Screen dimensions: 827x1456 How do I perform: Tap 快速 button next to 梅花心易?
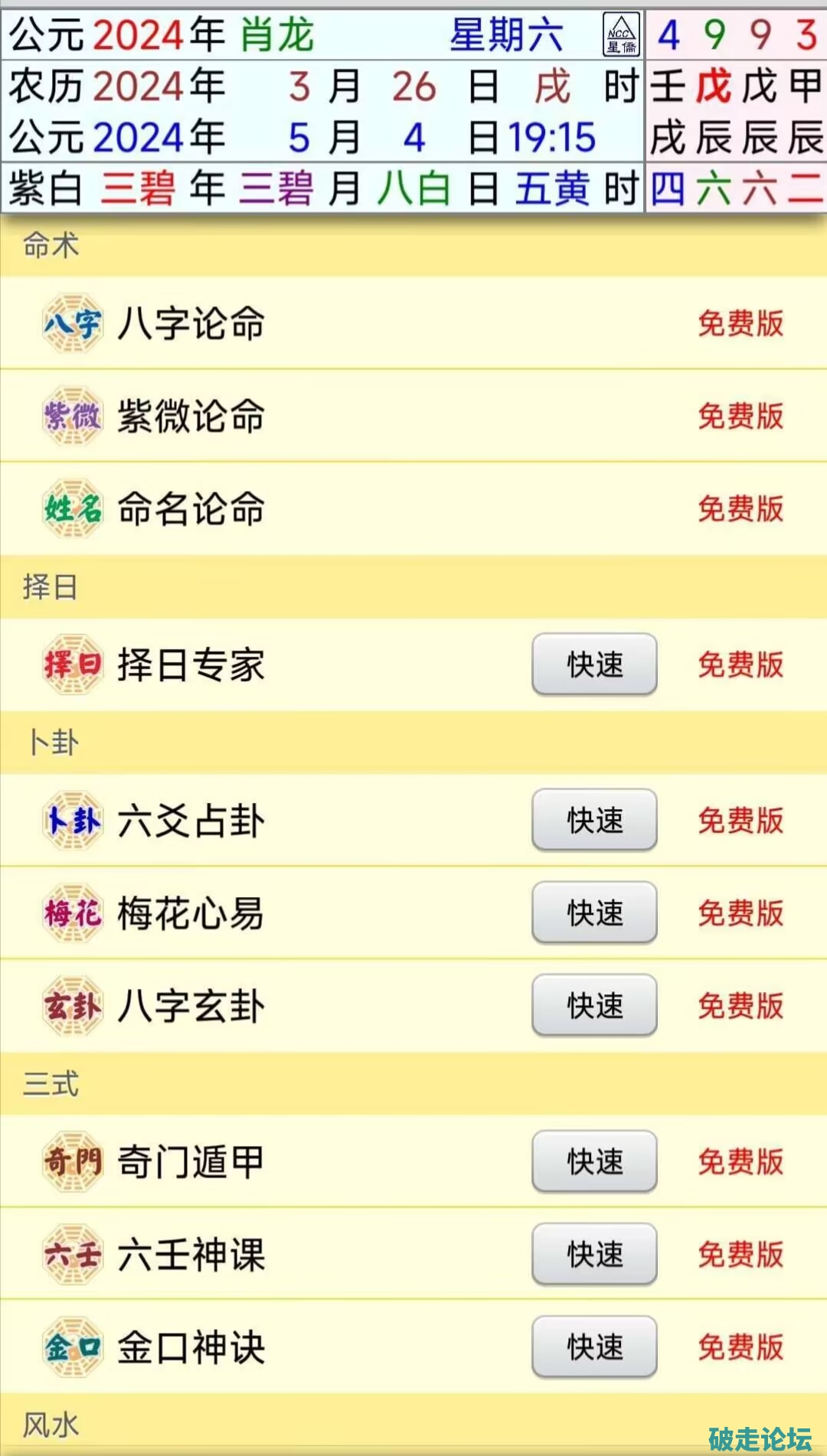[x=594, y=913]
